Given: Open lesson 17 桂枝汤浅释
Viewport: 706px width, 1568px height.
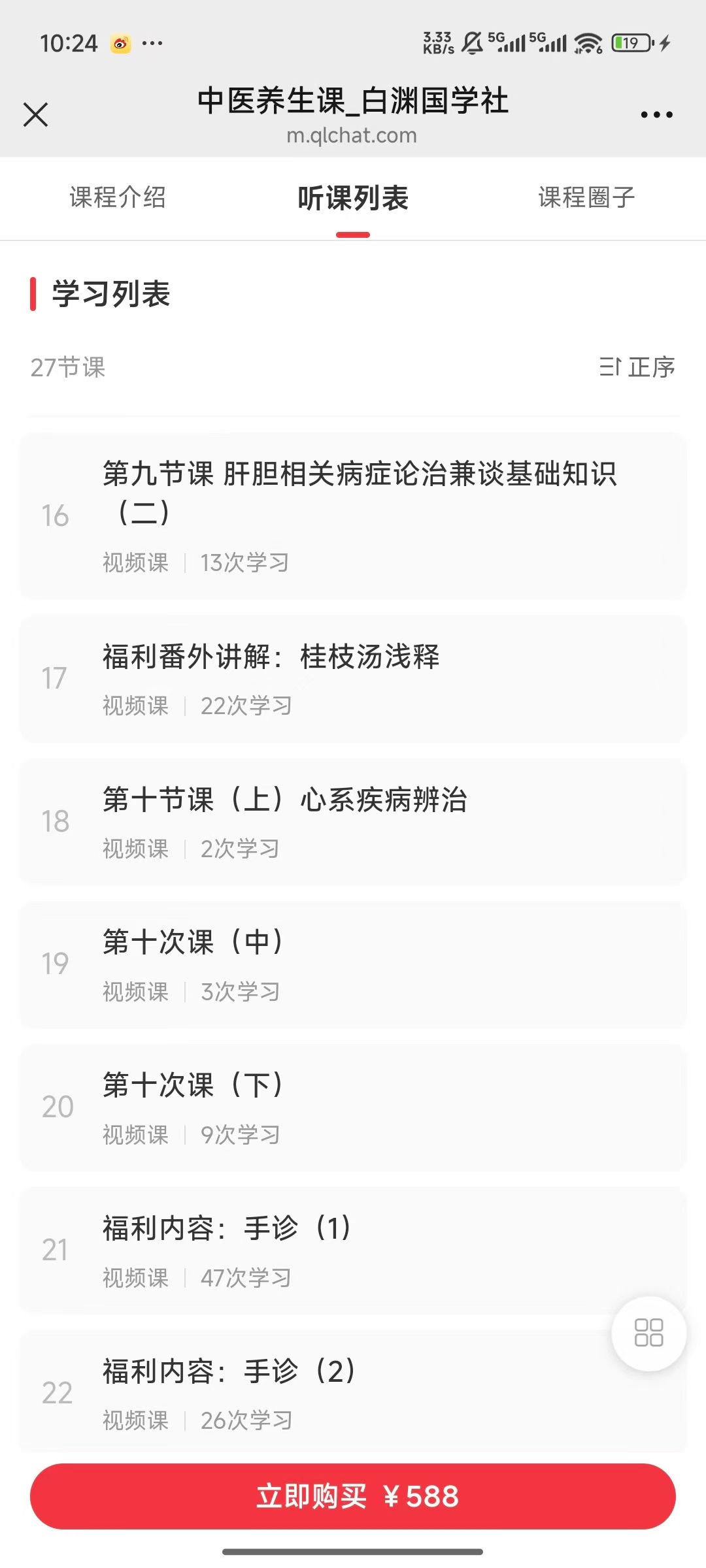Looking at the screenshot, I should [x=353, y=678].
